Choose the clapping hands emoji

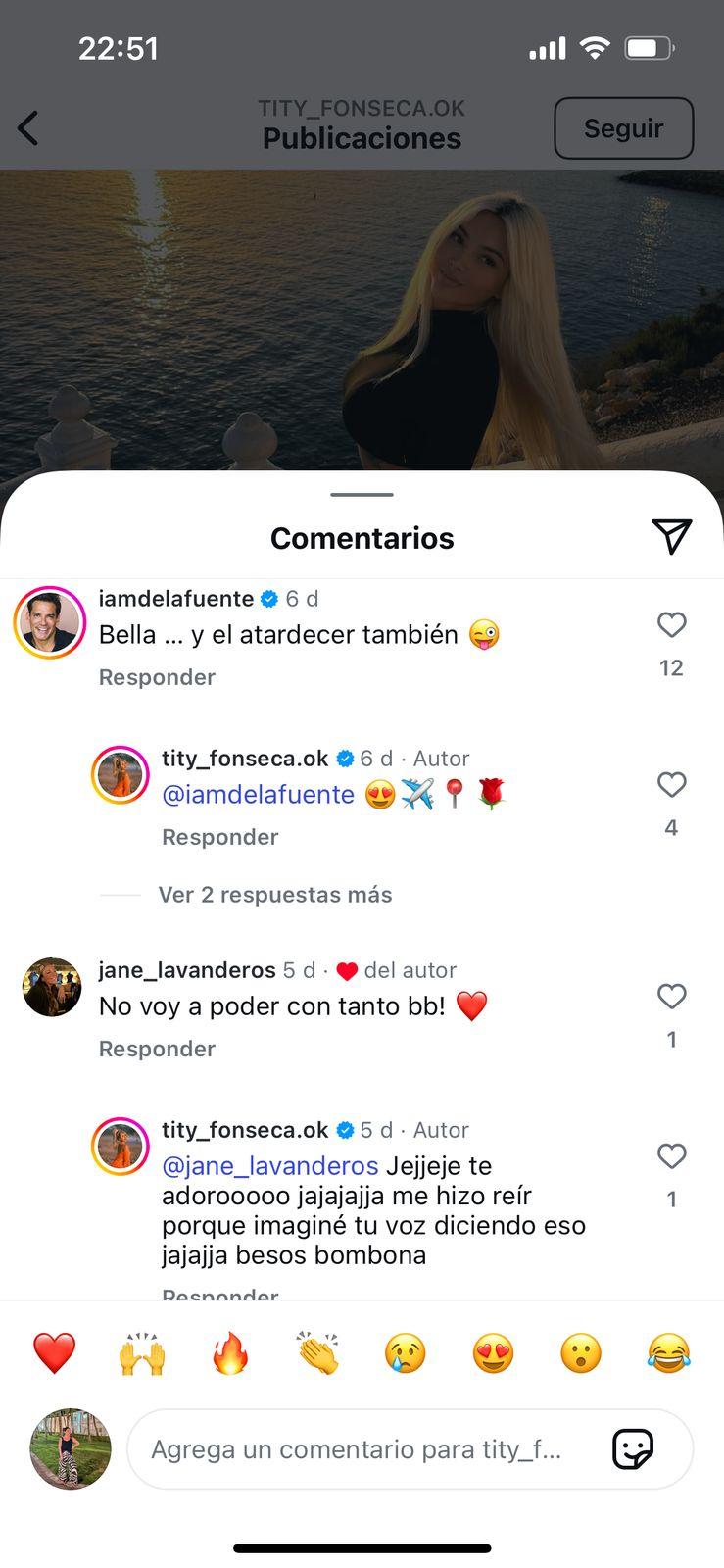tap(317, 1352)
